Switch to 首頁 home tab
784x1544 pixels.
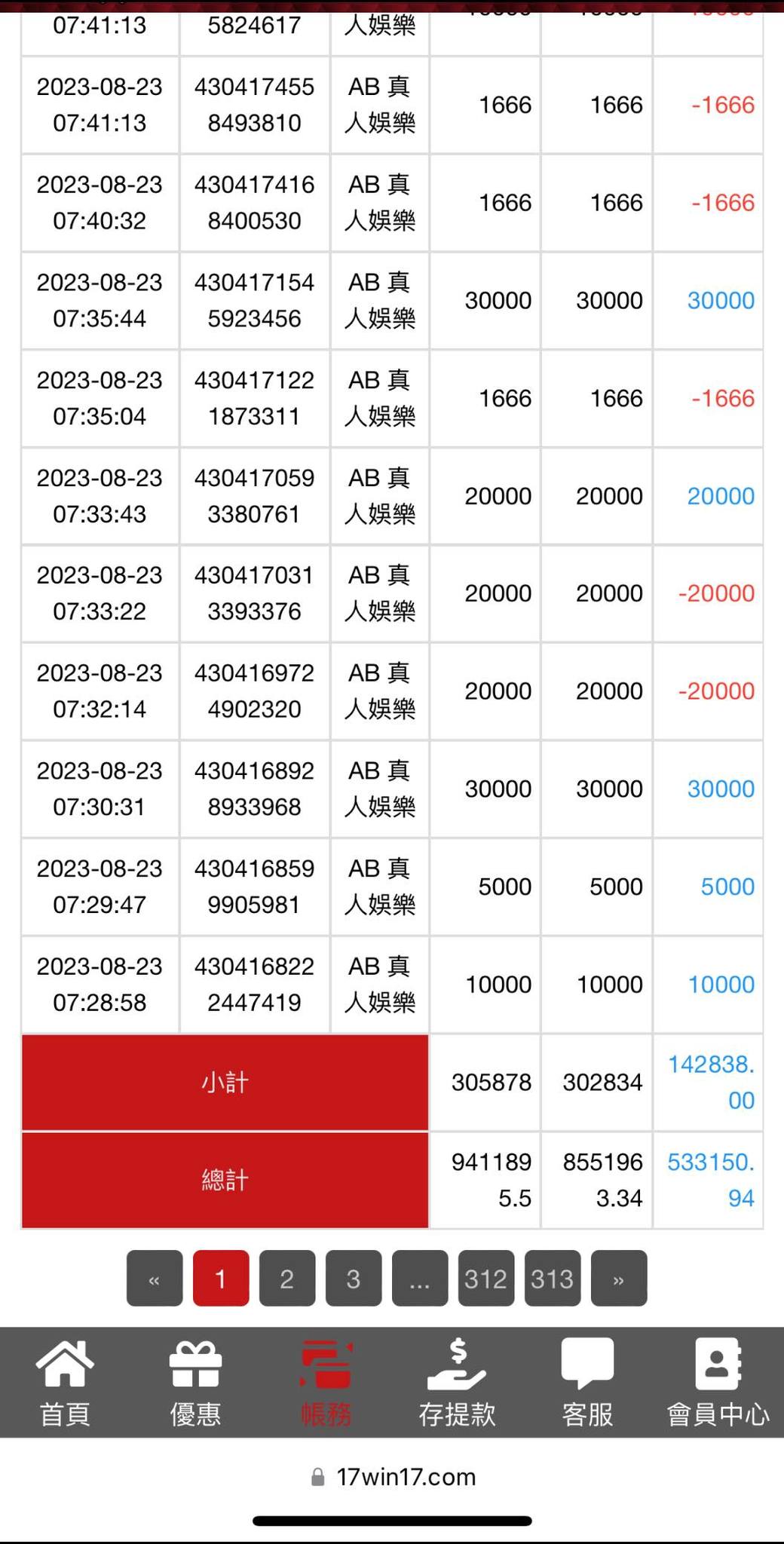65,1383
